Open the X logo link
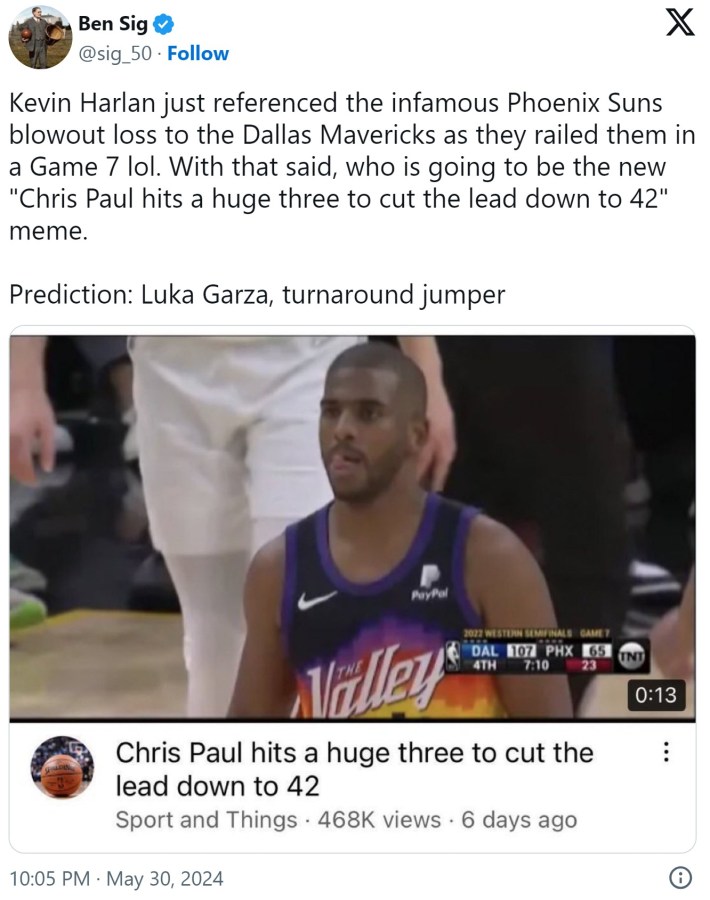Viewport: 710px width, 900px height. pyautogui.click(x=679, y=24)
